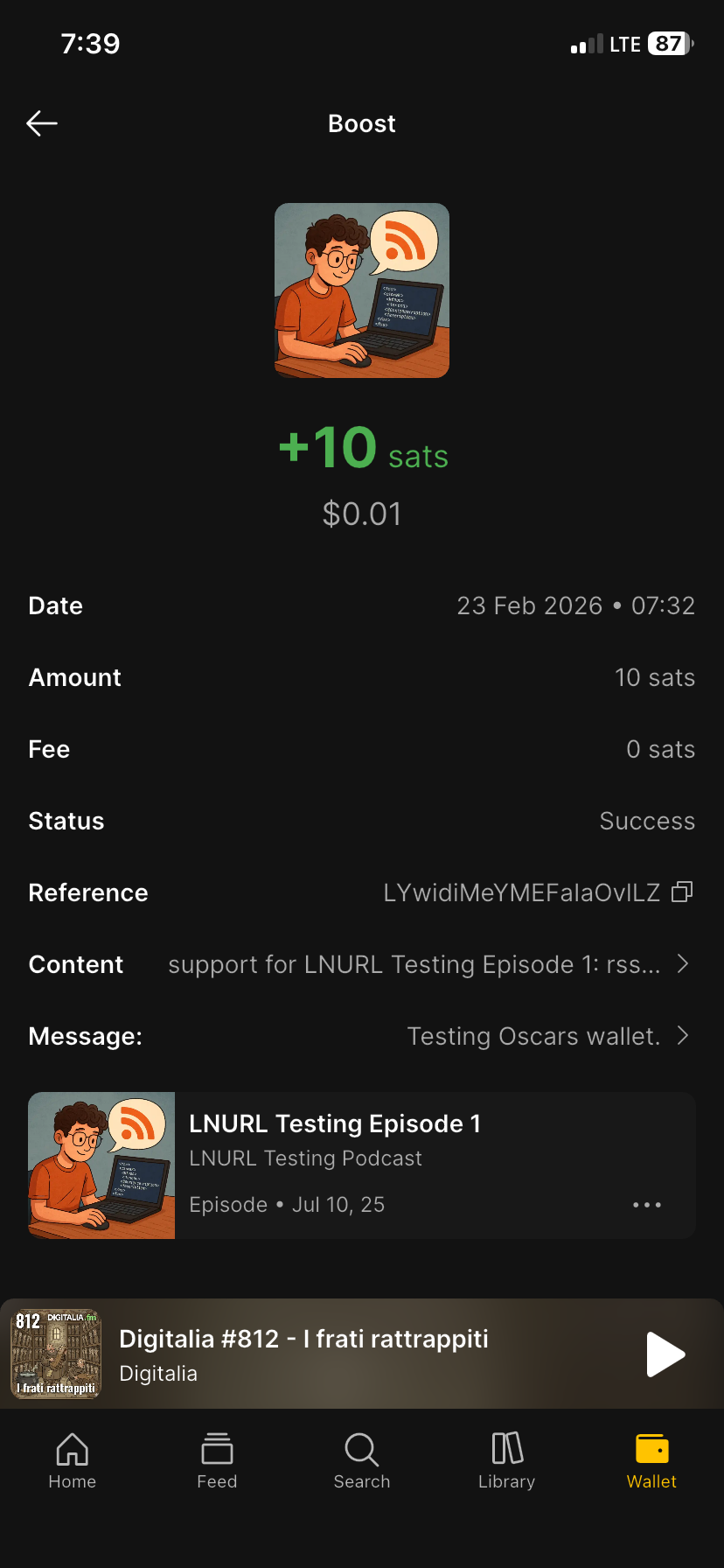Tap the boost podcast cover image

point(361,290)
